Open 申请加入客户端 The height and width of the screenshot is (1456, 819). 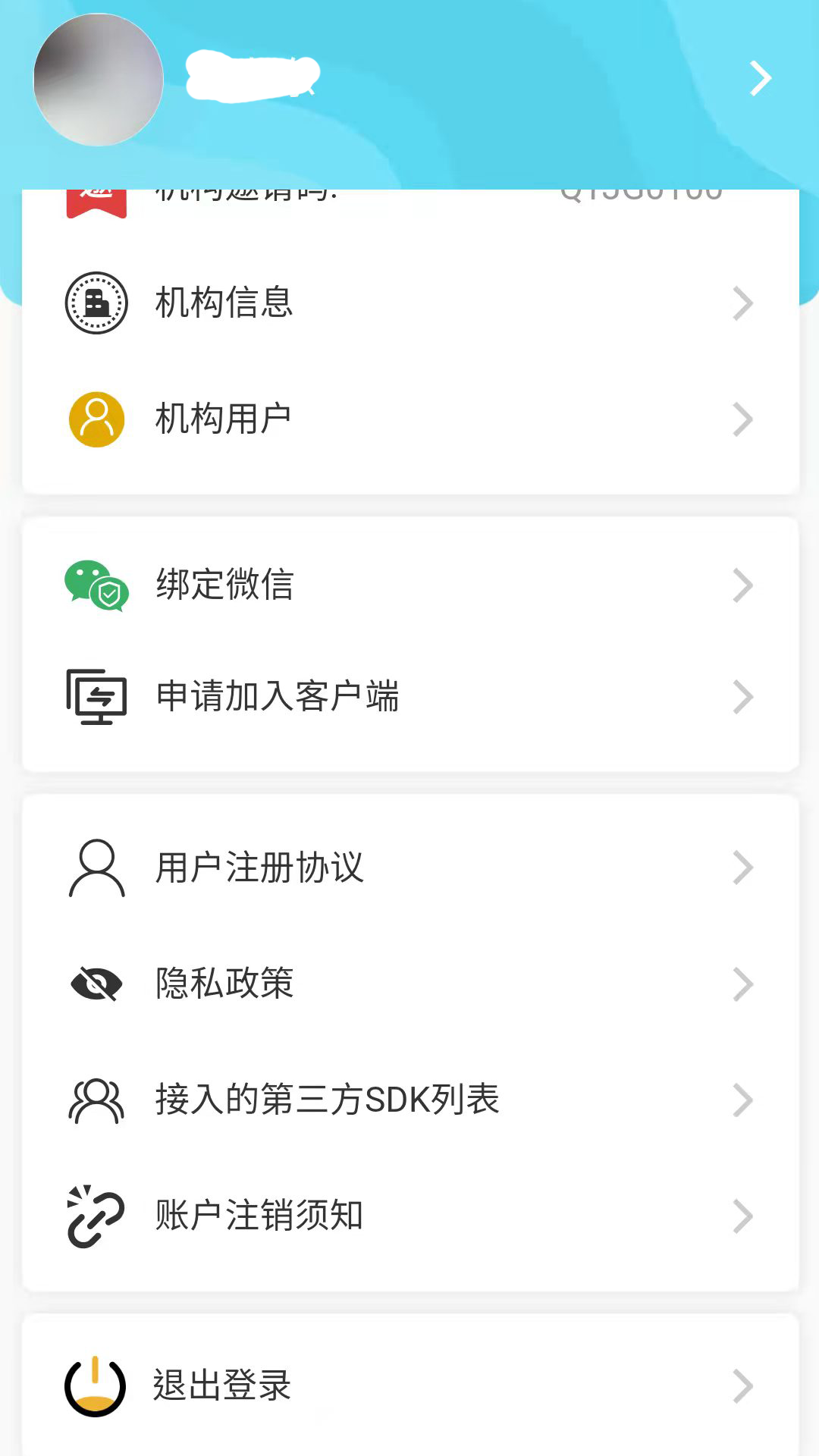pyautogui.click(x=409, y=696)
